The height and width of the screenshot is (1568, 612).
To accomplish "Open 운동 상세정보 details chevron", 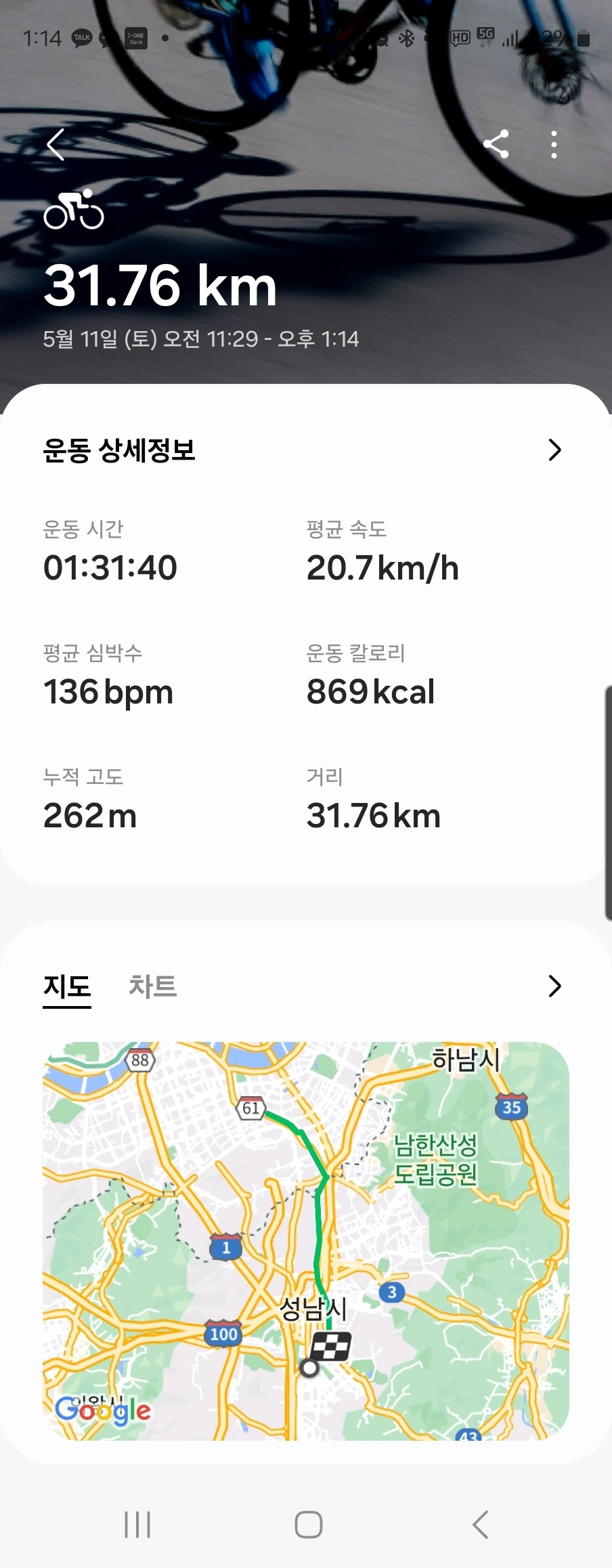I will (554, 450).
